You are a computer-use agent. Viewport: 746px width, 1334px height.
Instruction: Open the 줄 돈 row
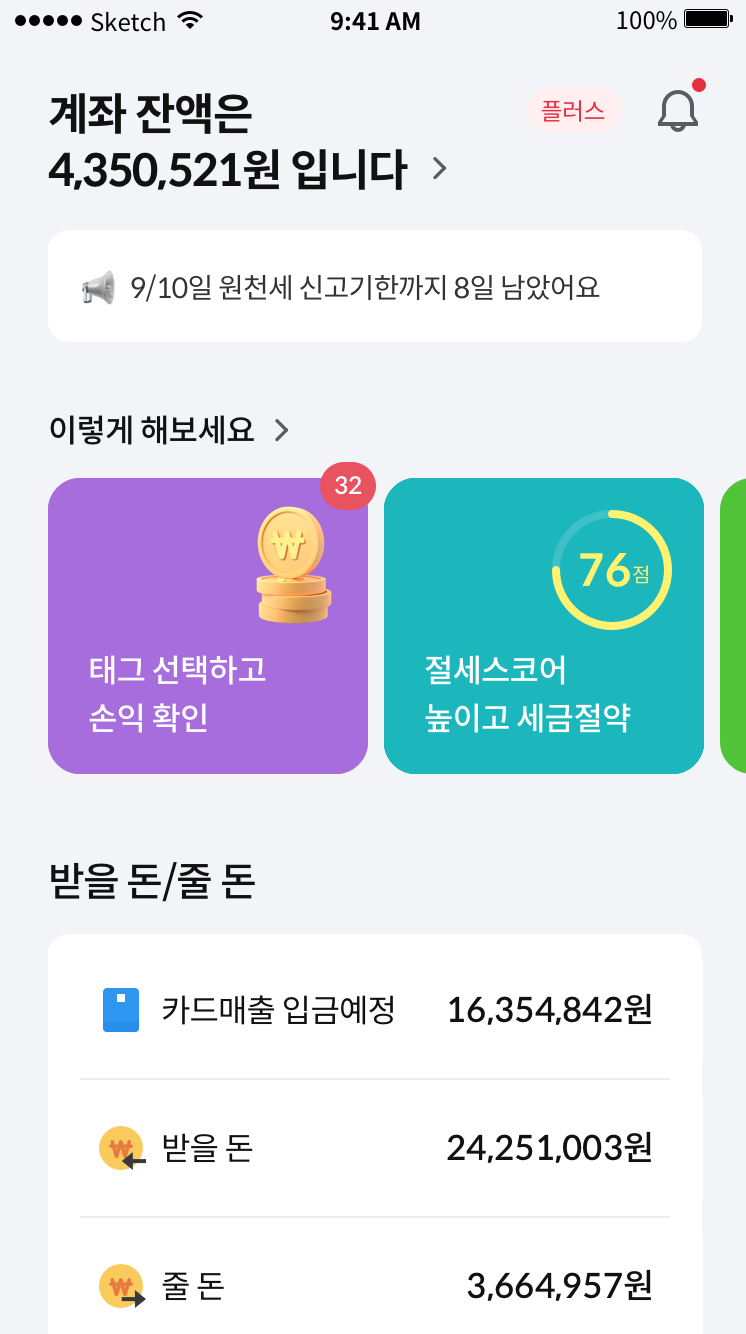pos(375,1284)
